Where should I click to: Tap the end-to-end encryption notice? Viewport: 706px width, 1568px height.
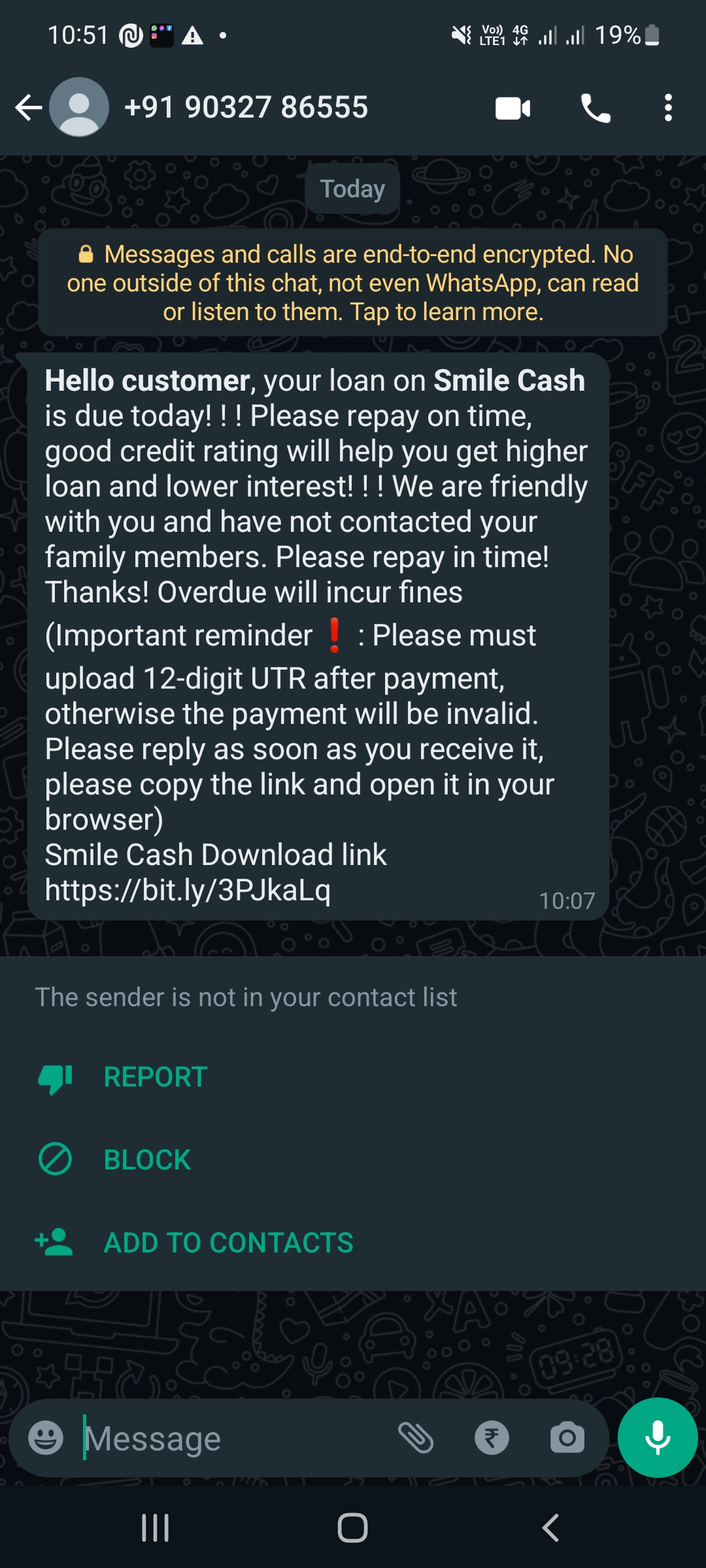[x=353, y=283]
